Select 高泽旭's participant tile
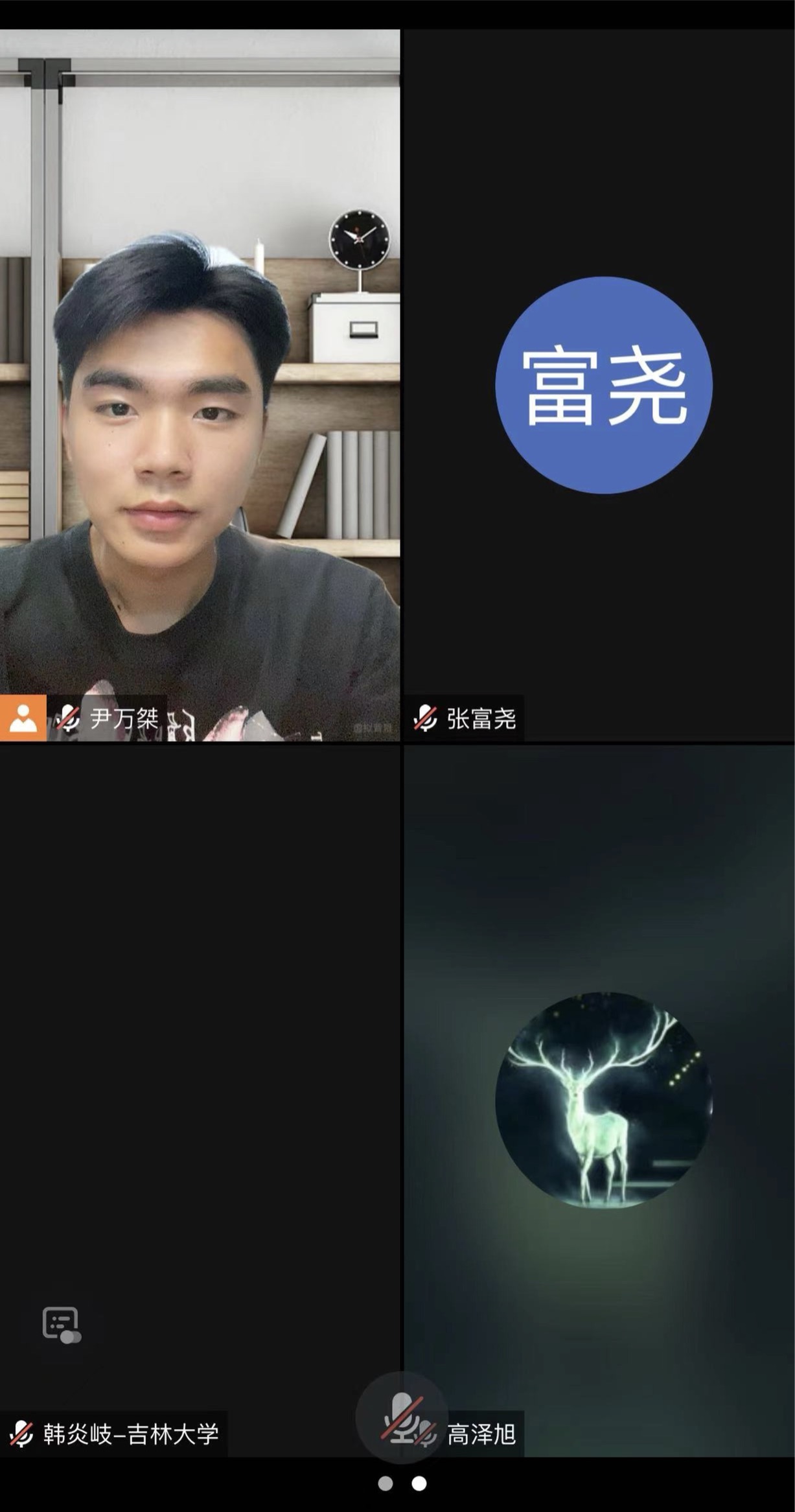 (599, 1099)
